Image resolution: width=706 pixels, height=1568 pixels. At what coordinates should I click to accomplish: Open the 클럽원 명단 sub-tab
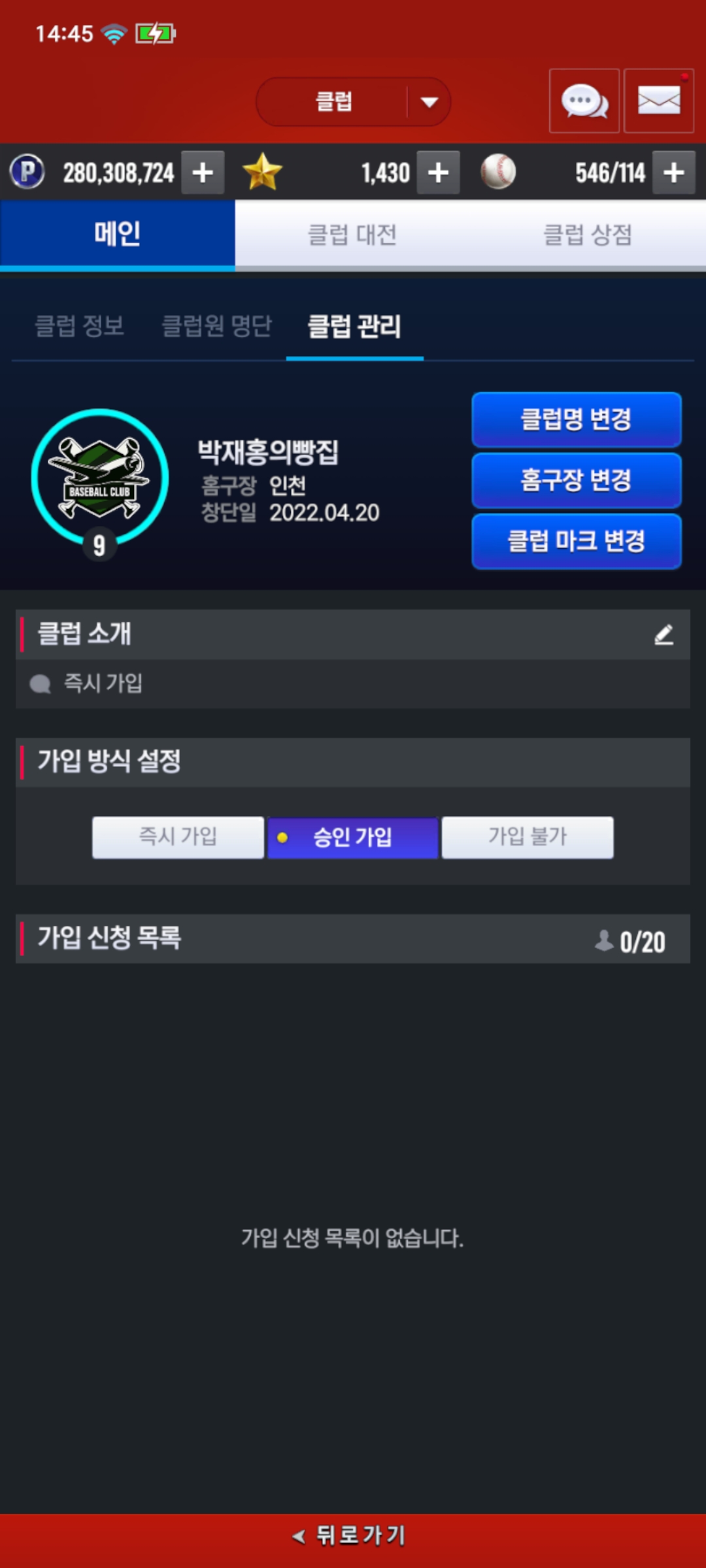(x=216, y=325)
